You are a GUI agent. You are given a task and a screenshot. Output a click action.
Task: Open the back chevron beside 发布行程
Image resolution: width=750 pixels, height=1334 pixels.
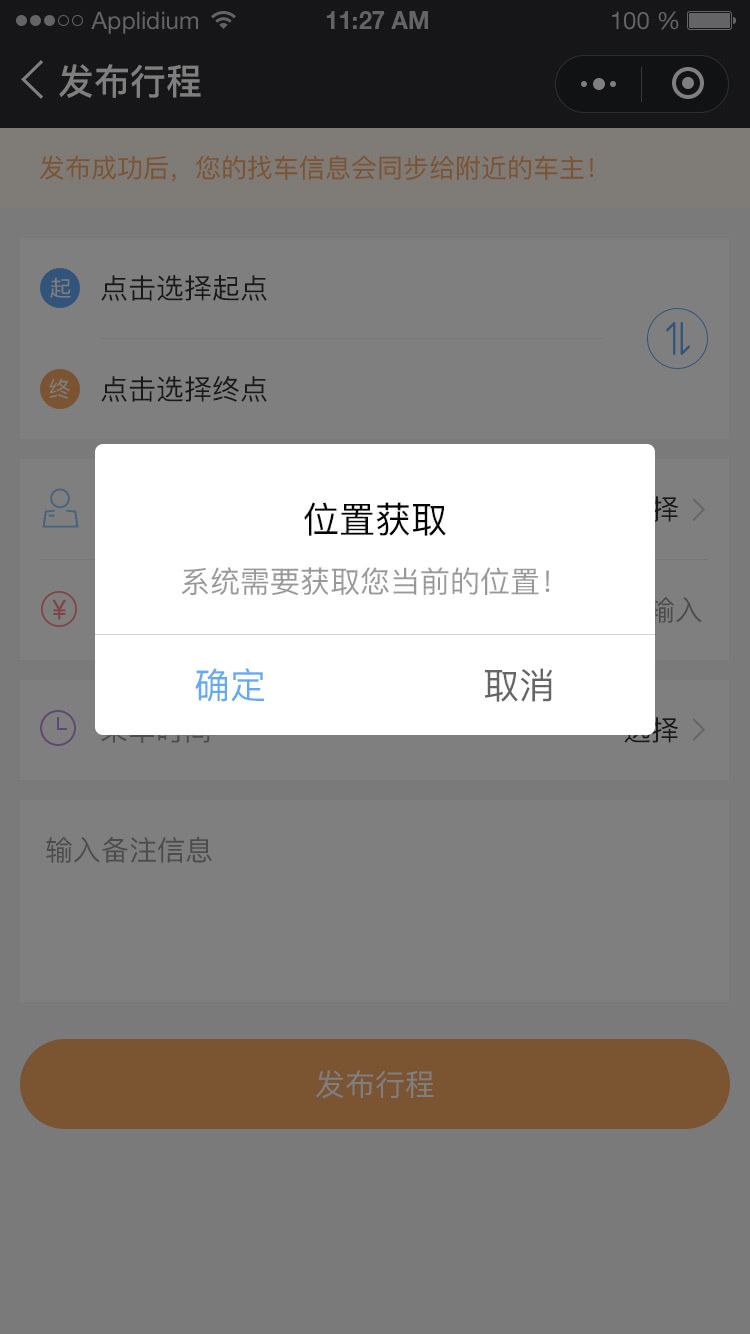click(30, 81)
